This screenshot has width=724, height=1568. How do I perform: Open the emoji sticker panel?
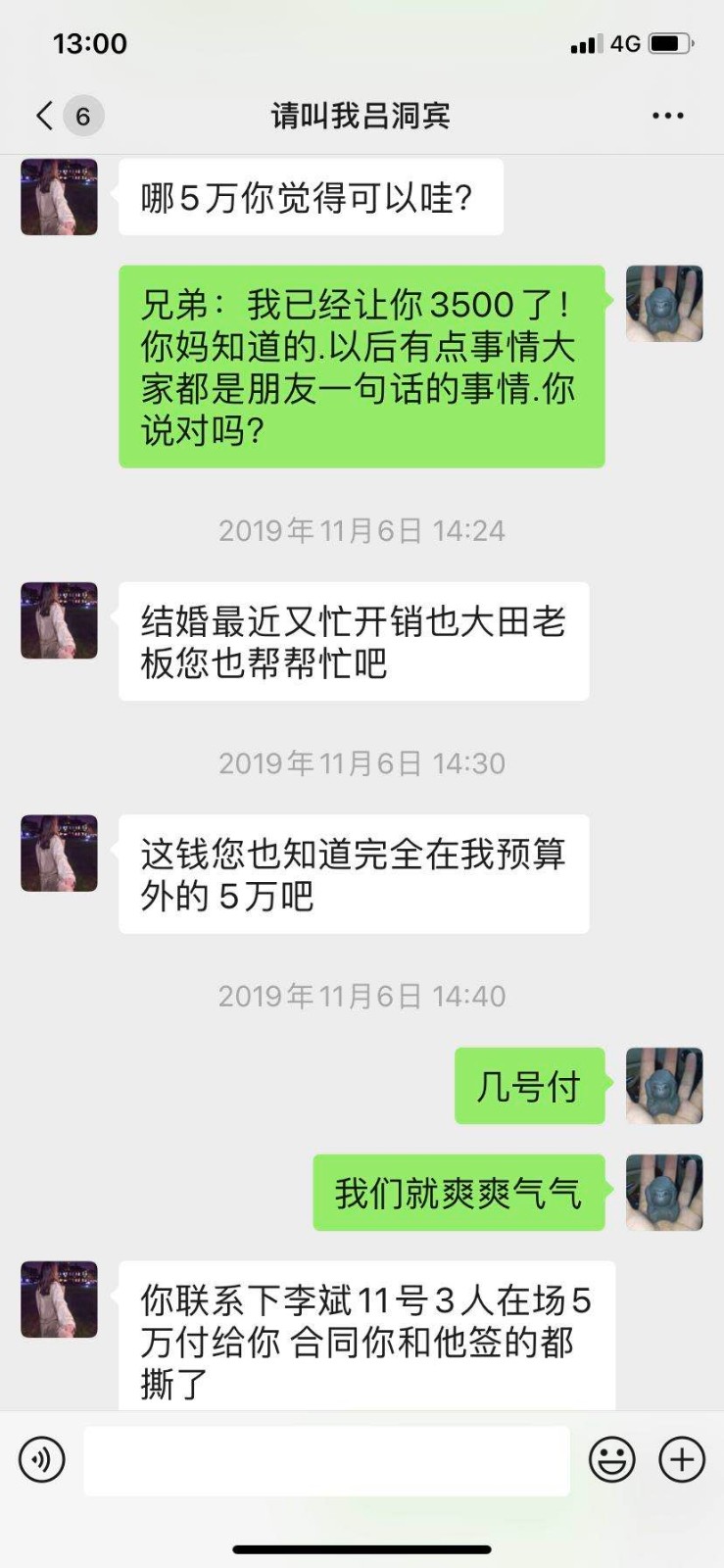[612, 1459]
